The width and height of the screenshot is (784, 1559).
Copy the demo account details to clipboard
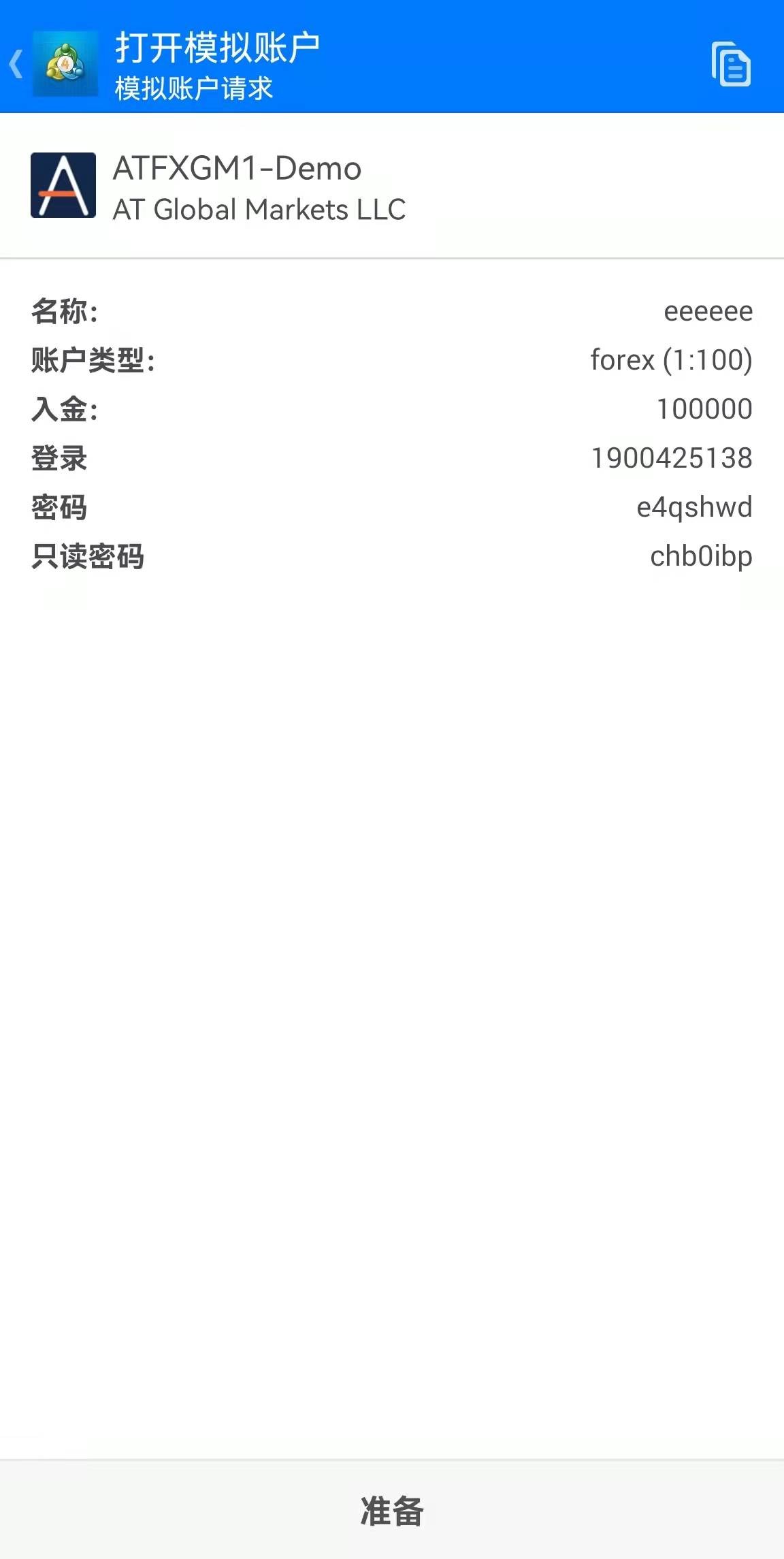point(731,65)
